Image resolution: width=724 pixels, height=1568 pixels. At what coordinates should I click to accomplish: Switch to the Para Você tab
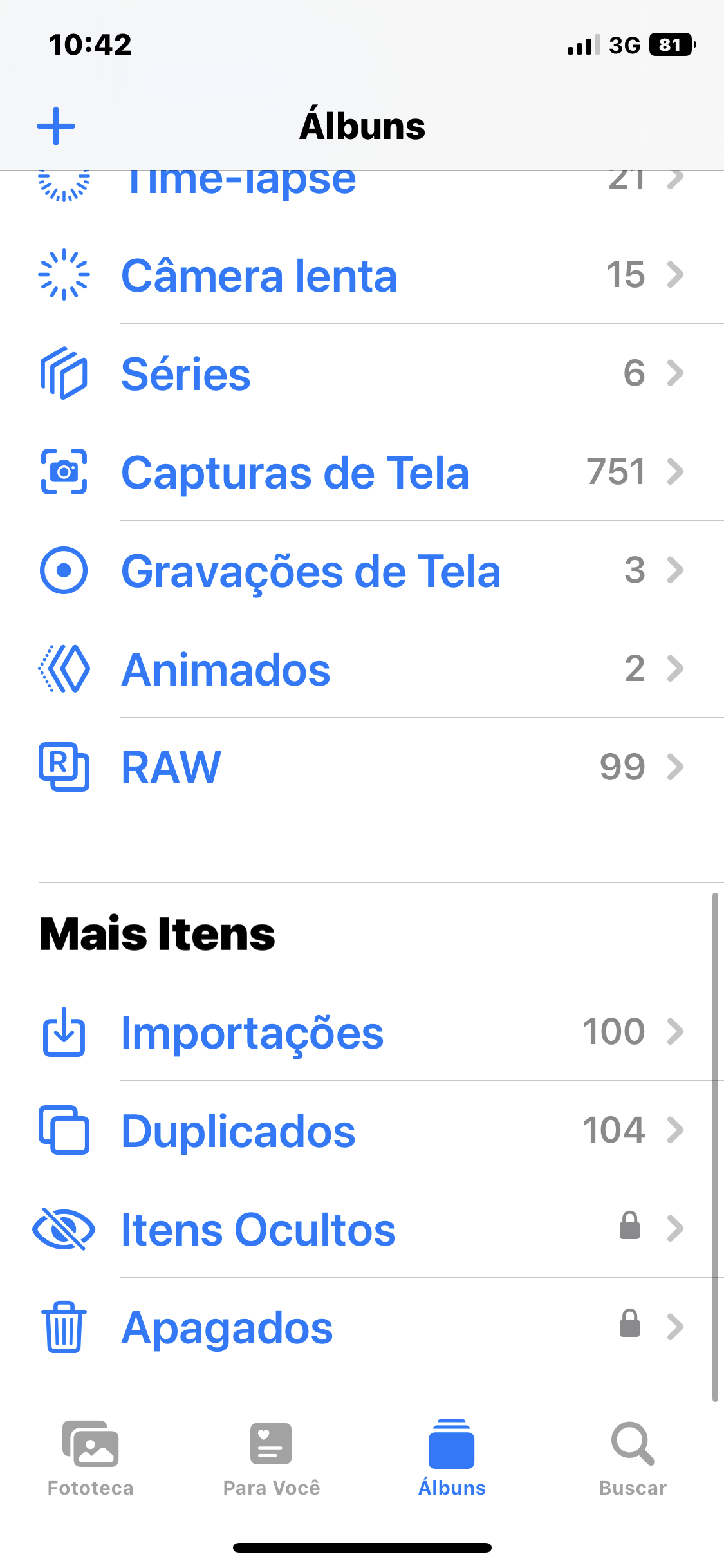271,1458
